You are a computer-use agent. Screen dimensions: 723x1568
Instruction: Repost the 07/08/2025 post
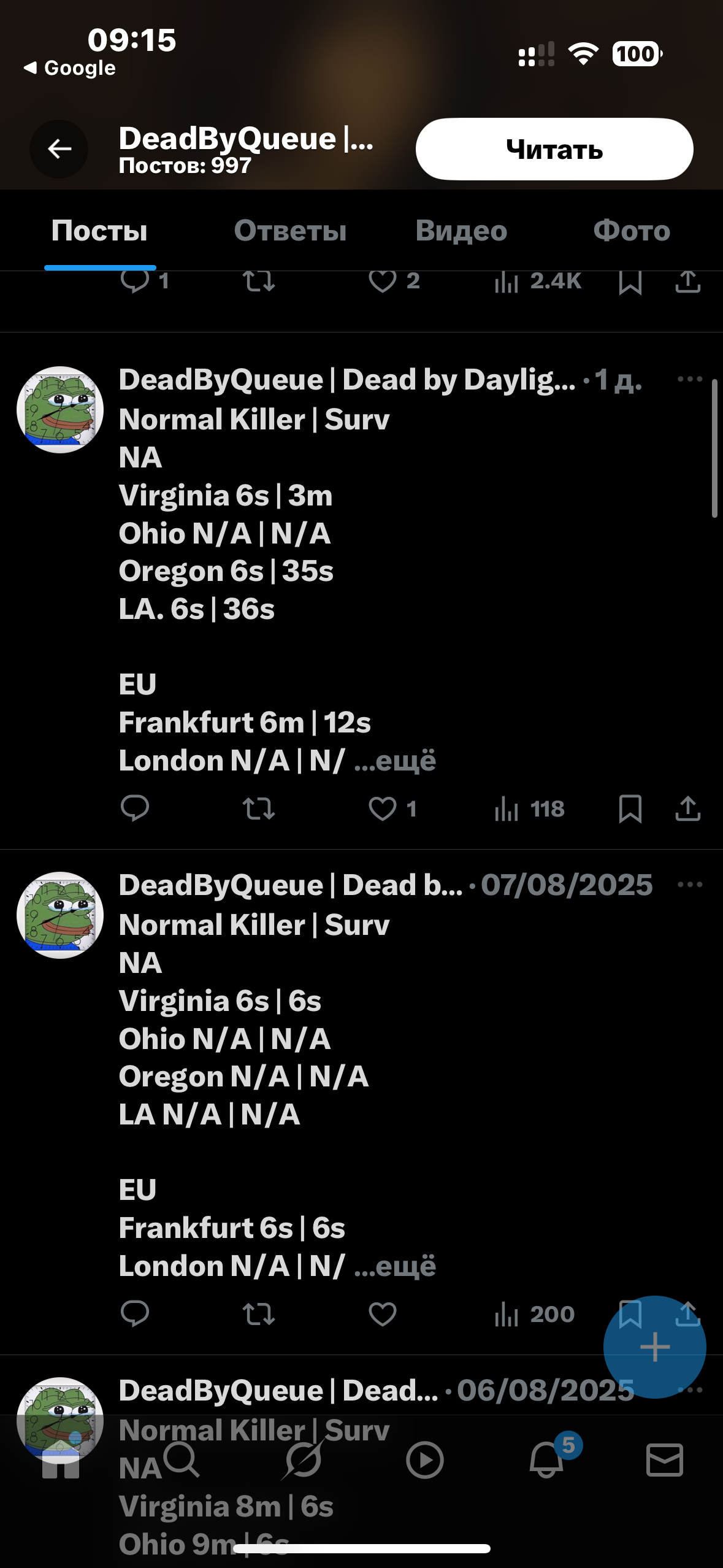[x=259, y=1314]
